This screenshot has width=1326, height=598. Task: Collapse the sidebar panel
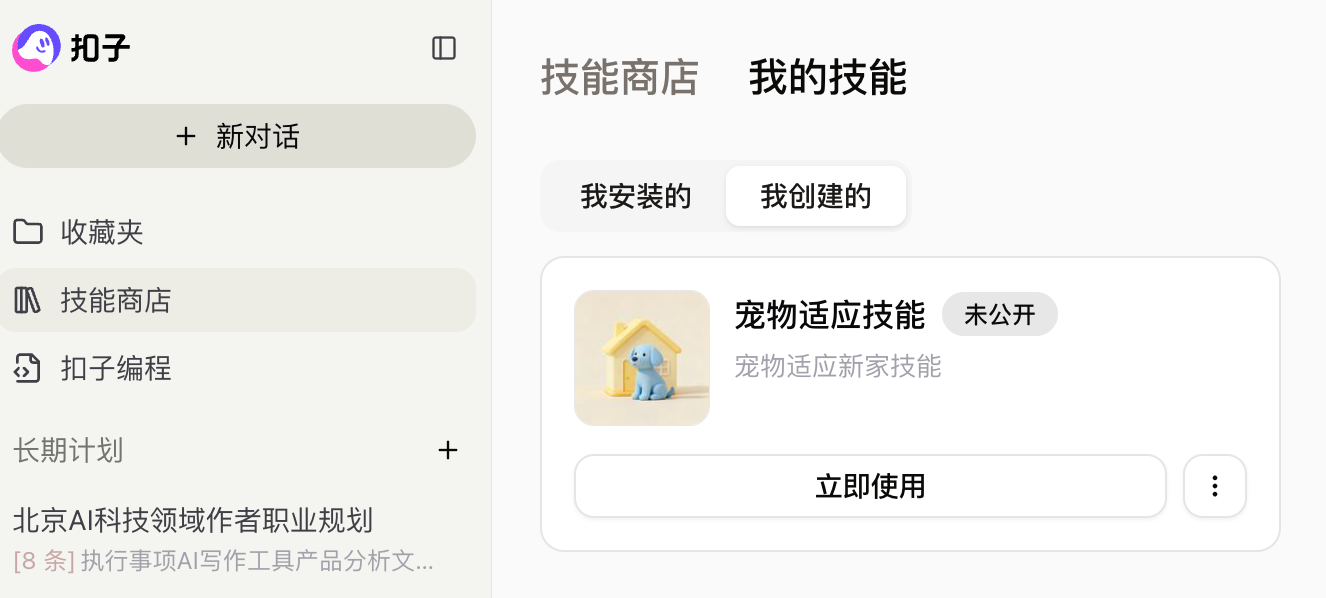(x=444, y=48)
